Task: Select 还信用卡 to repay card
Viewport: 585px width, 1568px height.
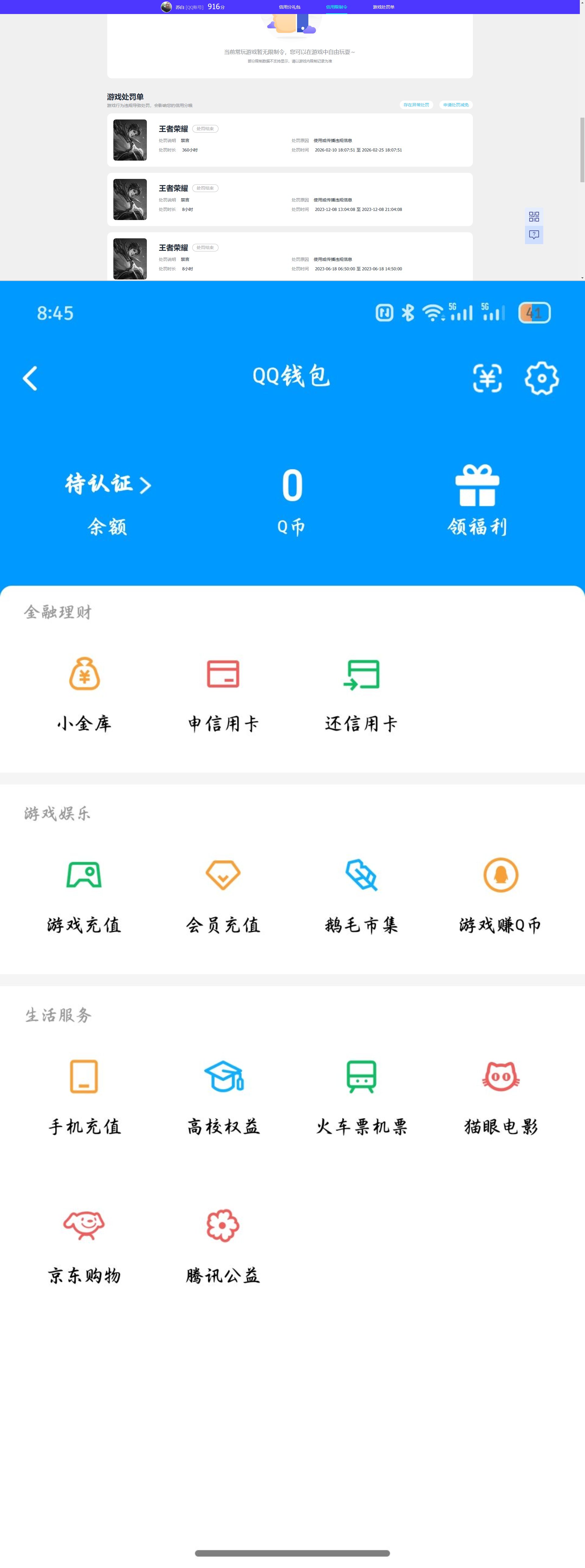Action: click(x=362, y=694)
